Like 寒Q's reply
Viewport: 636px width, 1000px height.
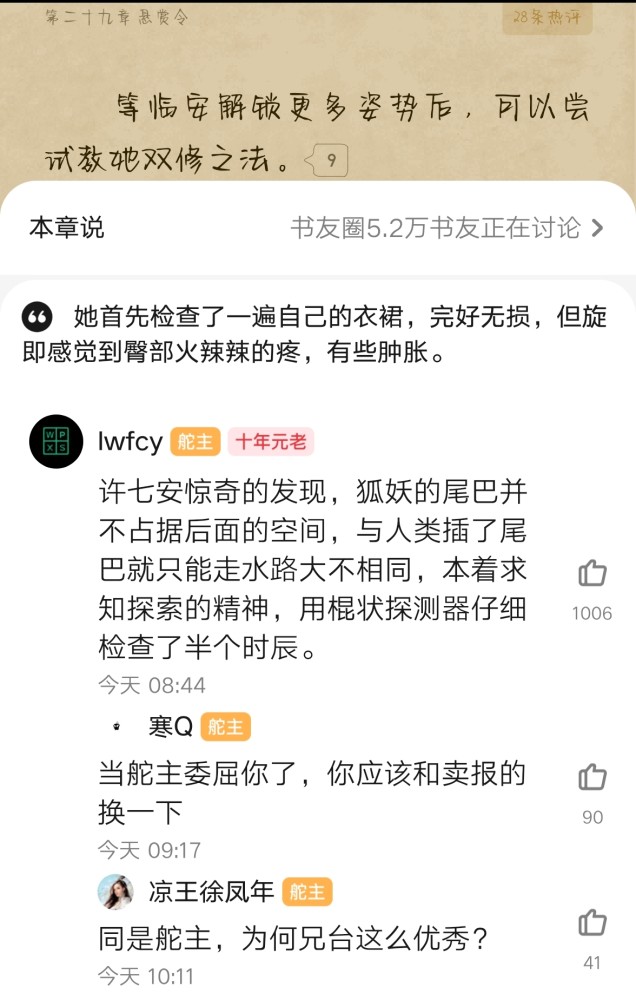click(592, 778)
